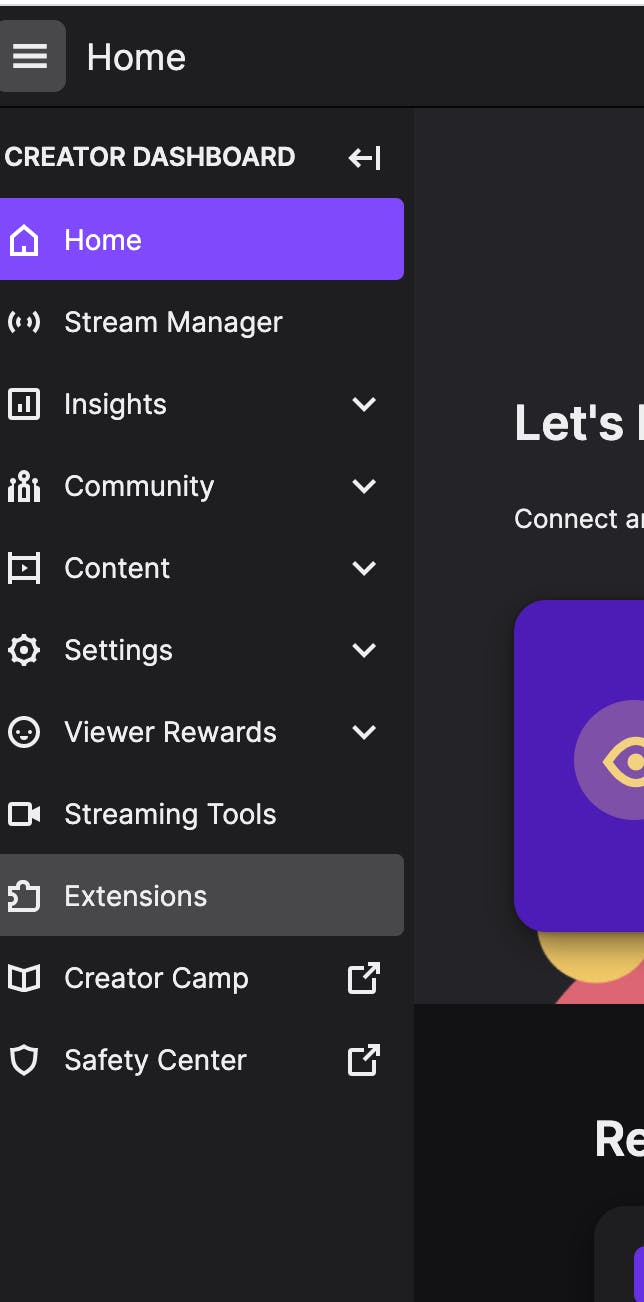Open Stream Manager
Screen dimensions: 644x1302
[173, 322]
